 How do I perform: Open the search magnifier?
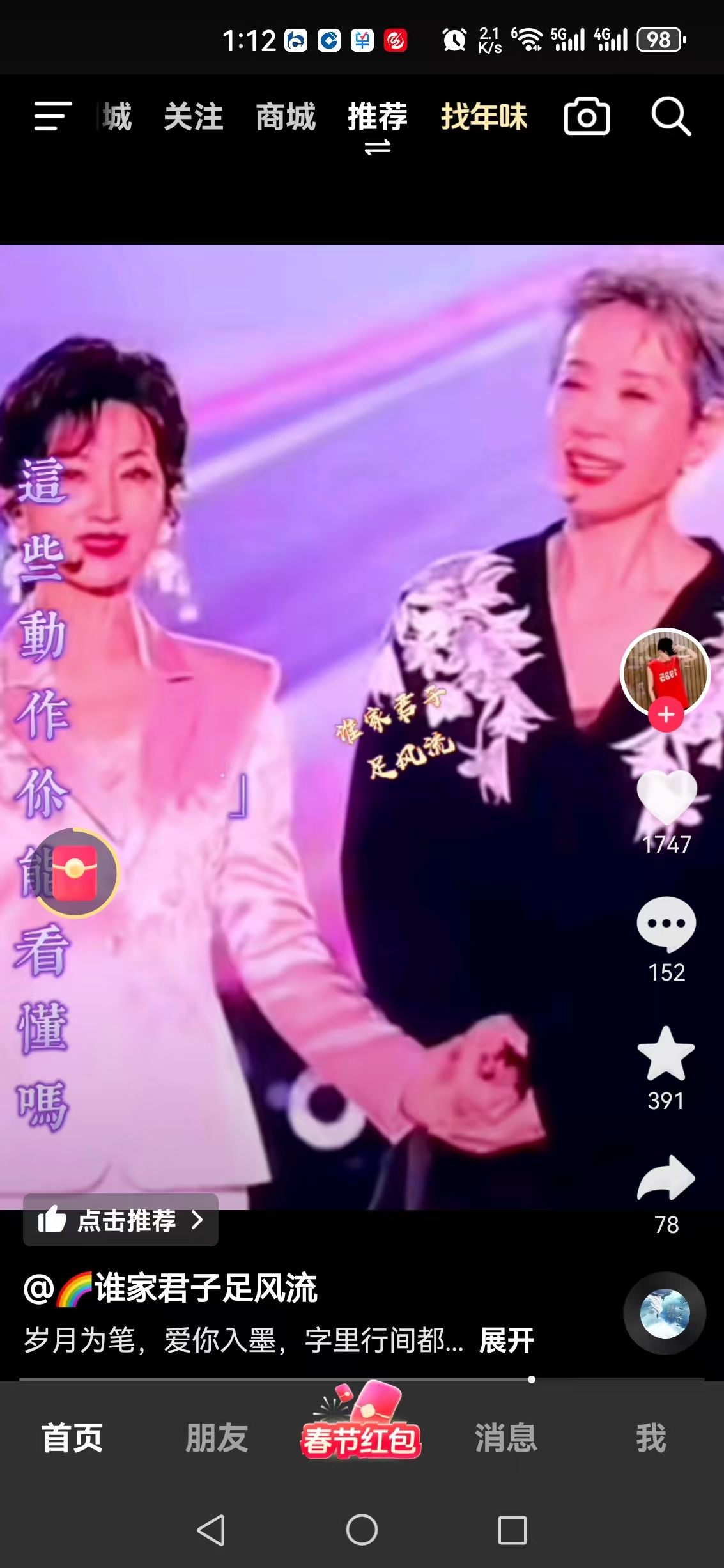point(671,116)
